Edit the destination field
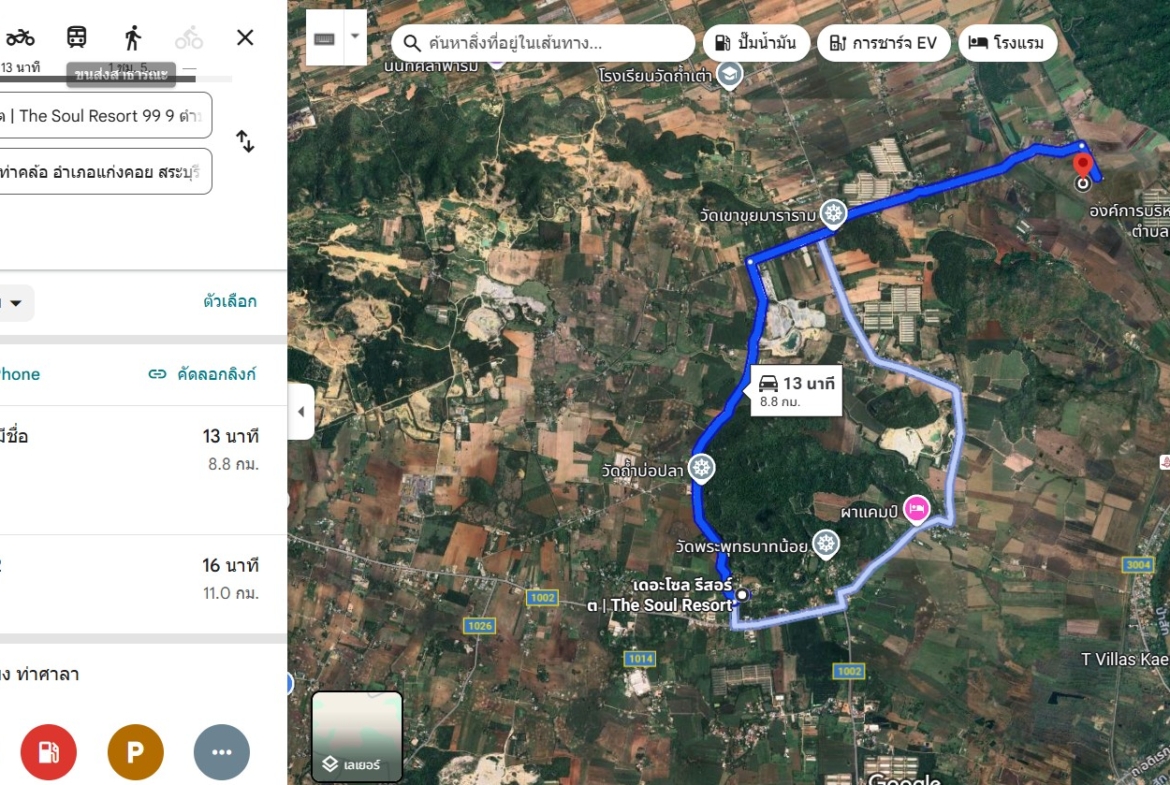 pyautogui.click(x=105, y=171)
